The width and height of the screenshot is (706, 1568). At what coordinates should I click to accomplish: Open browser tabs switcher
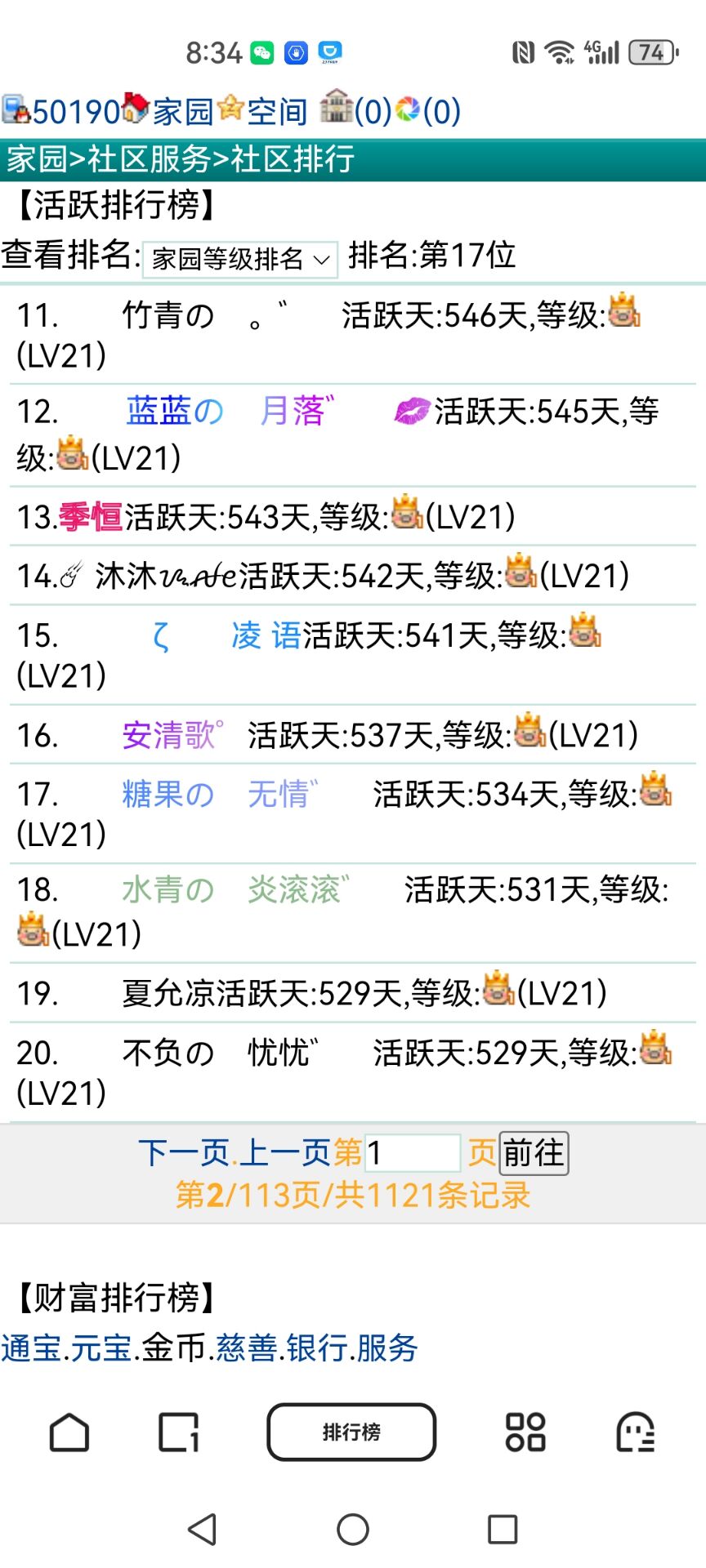click(x=178, y=1432)
